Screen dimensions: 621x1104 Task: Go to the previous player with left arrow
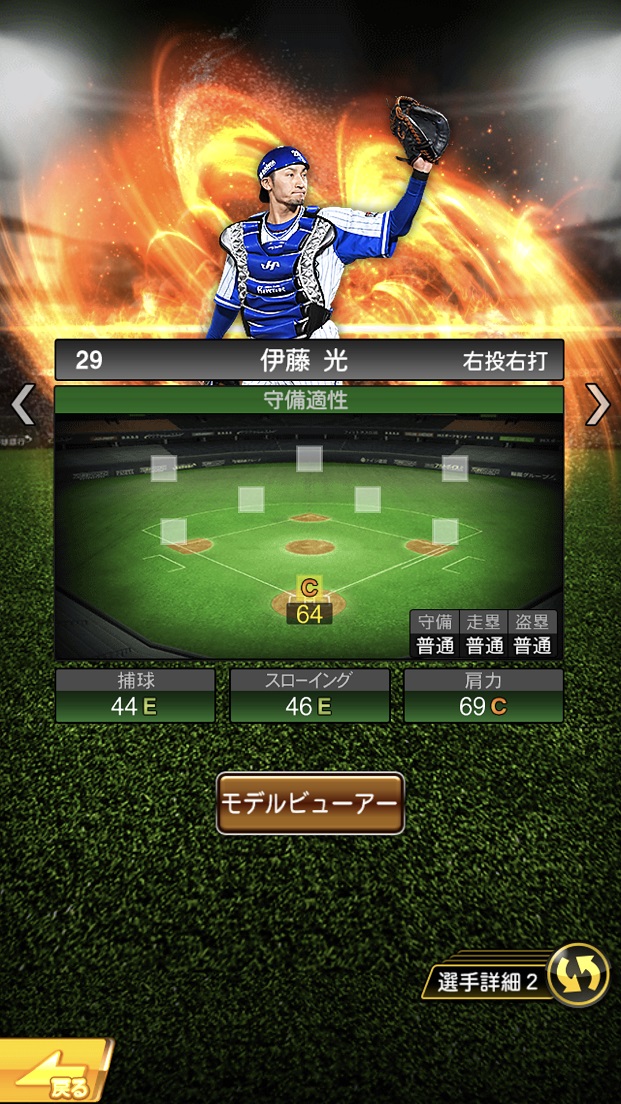point(22,404)
